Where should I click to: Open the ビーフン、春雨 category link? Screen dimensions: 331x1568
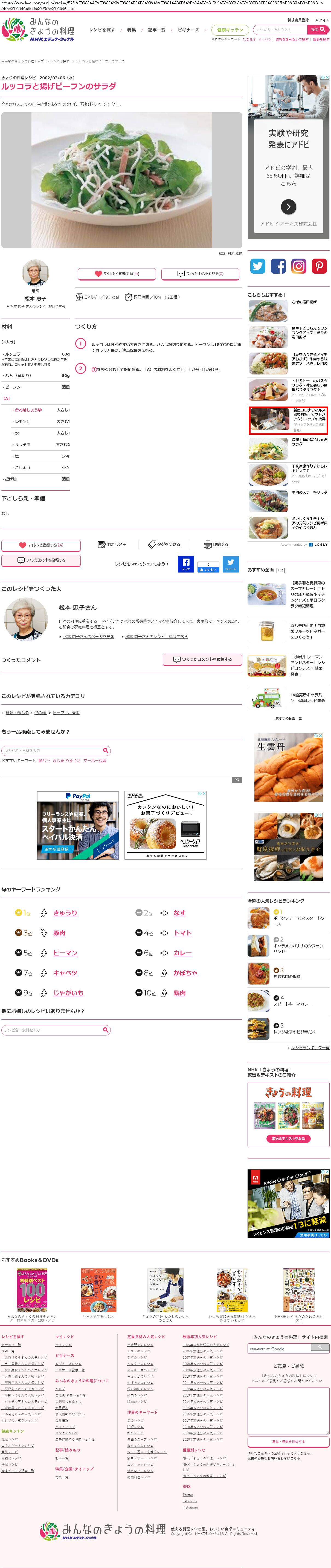click(66, 712)
